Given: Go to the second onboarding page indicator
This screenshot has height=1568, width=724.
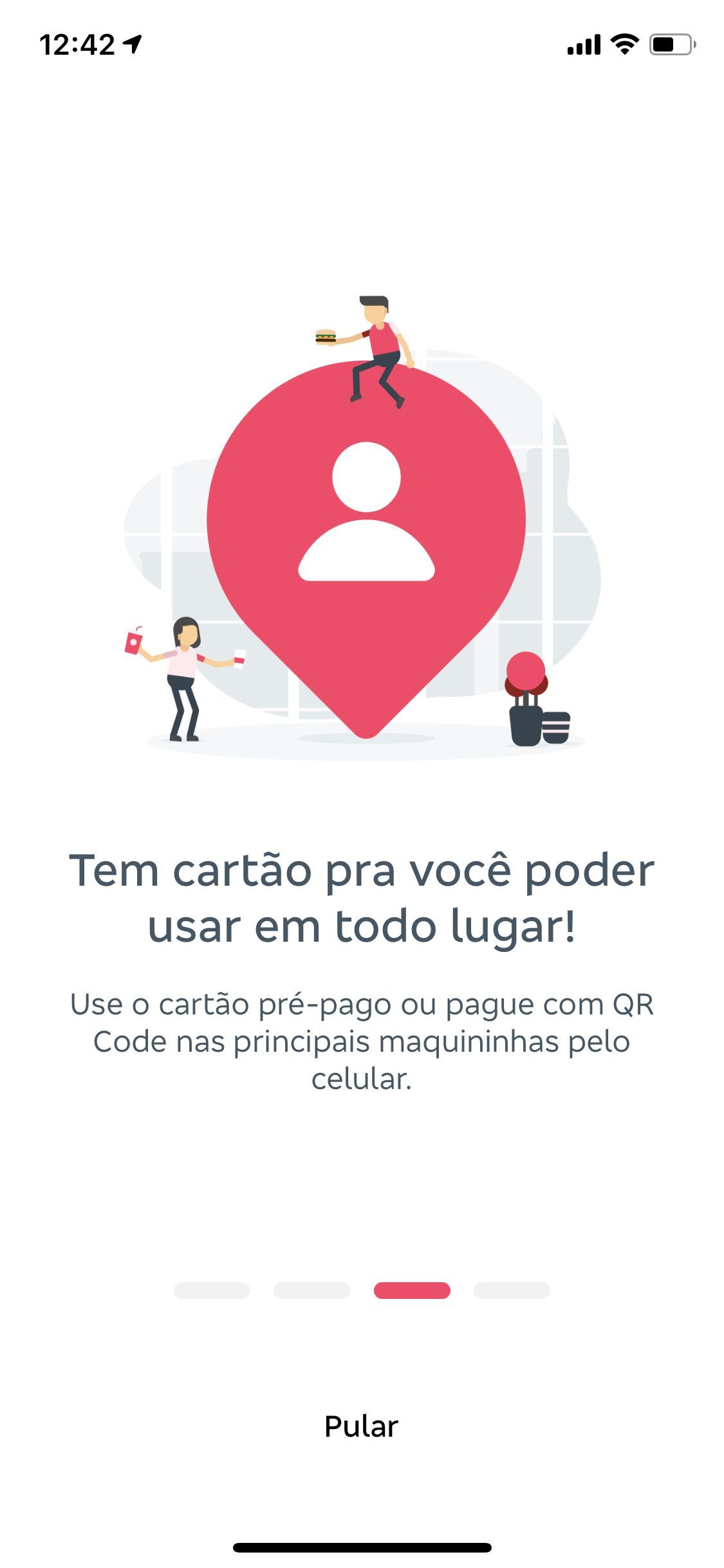Looking at the screenshot, I should click(312, 1291).
